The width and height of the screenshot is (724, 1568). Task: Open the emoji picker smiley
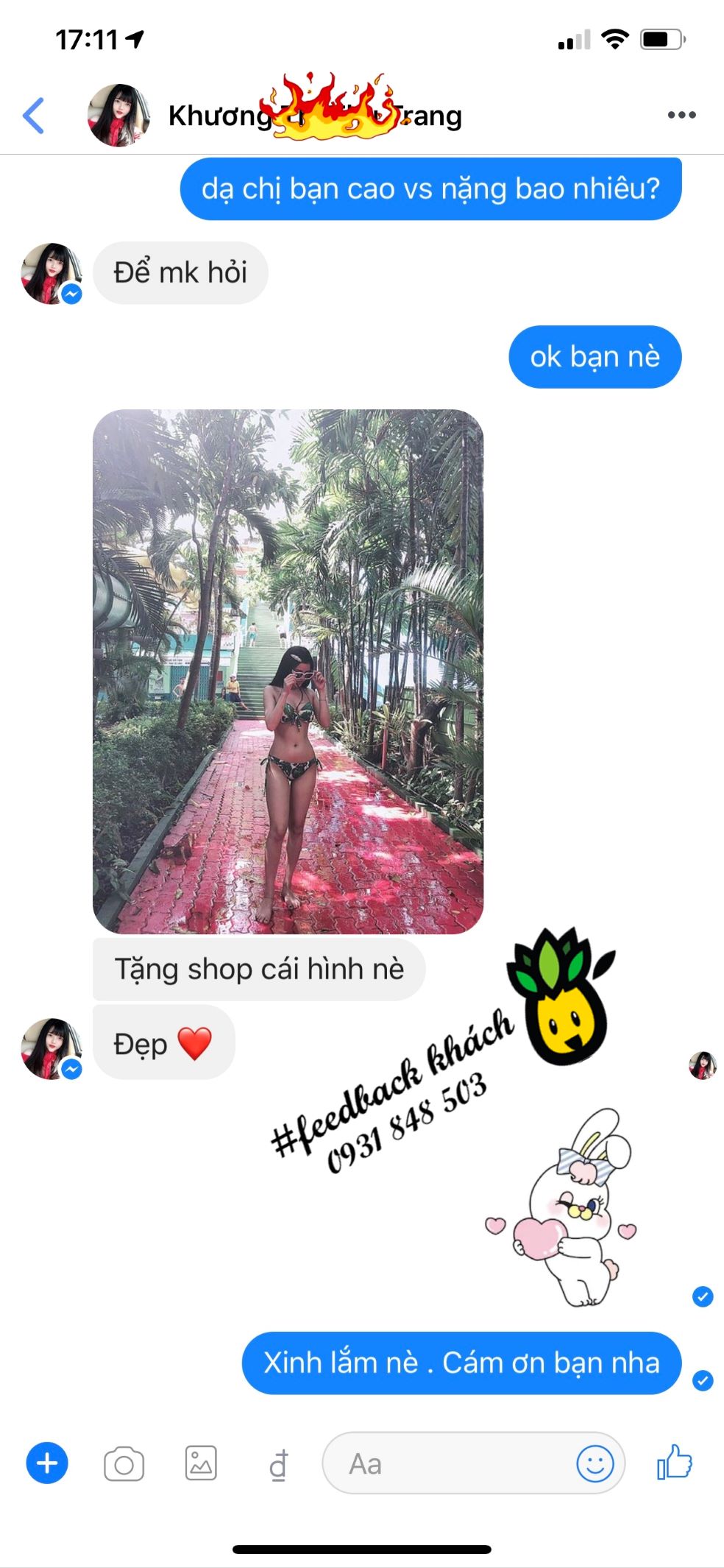pyautogui.click(x=595, y=1463)
